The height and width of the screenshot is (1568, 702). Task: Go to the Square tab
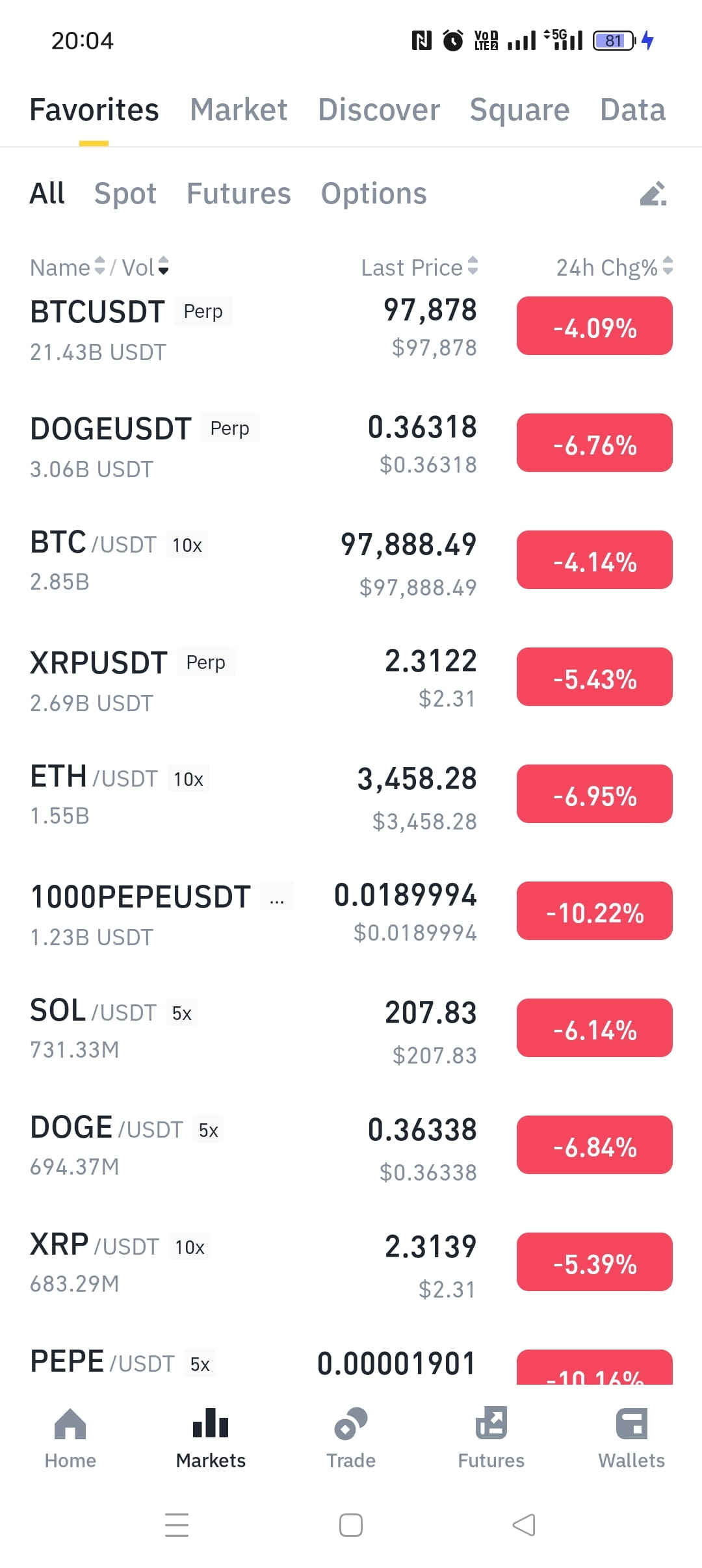point(520,110)
